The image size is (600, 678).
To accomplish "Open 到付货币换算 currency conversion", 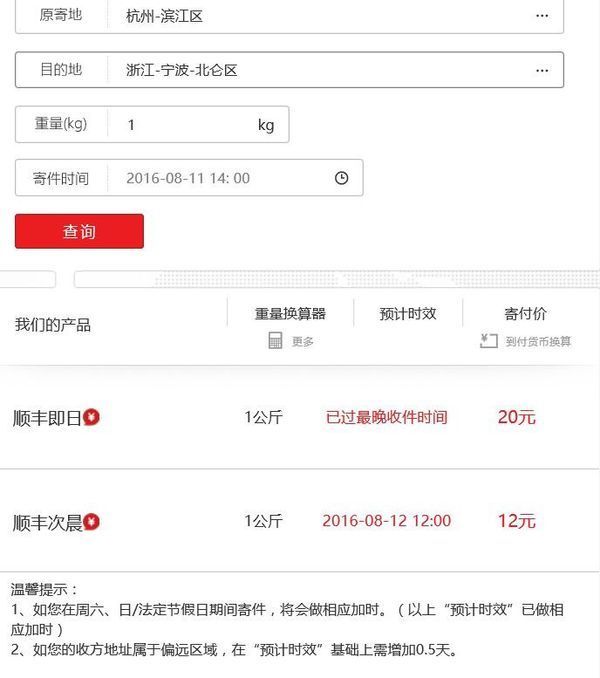I will tap(526, 341).
